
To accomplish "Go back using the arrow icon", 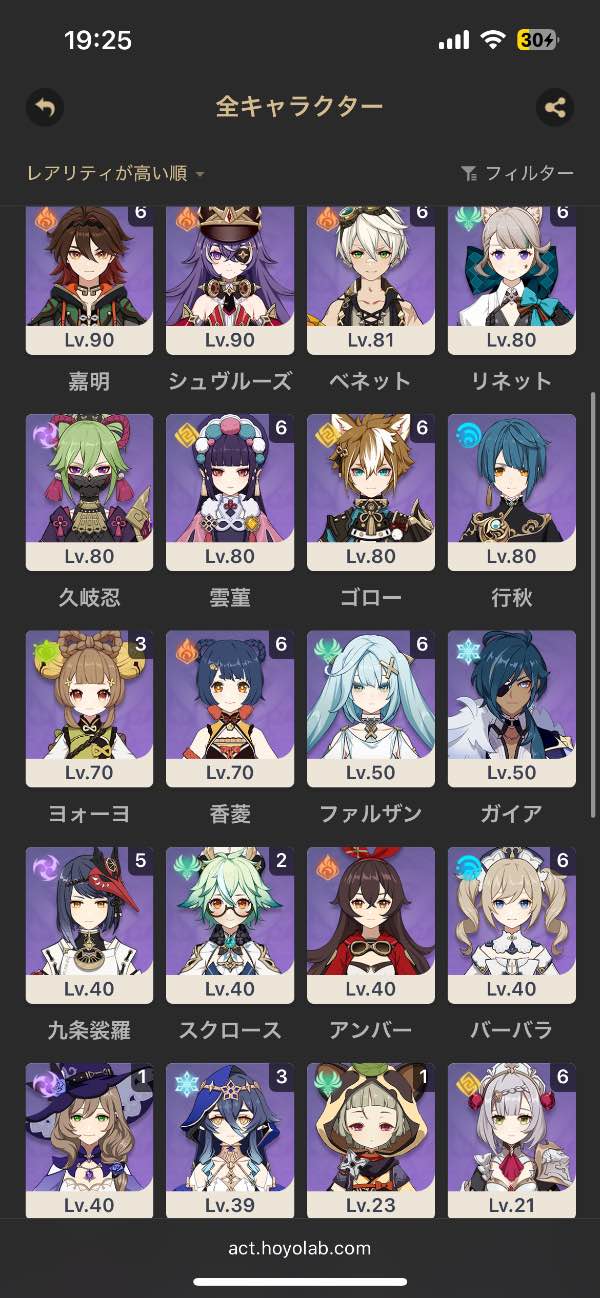I will [x=44, y=107].
